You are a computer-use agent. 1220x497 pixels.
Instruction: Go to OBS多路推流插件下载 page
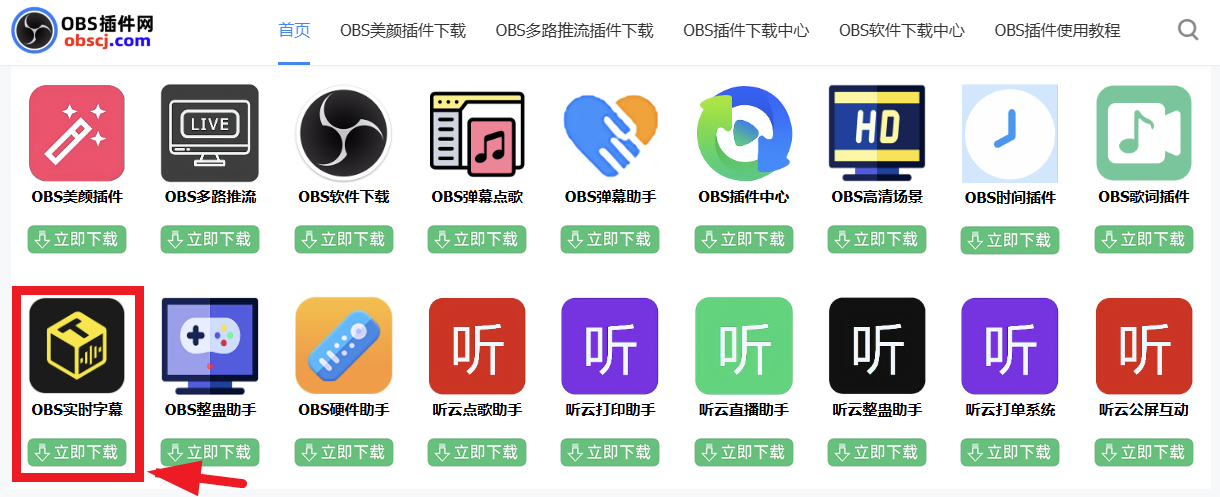(574, 30)
